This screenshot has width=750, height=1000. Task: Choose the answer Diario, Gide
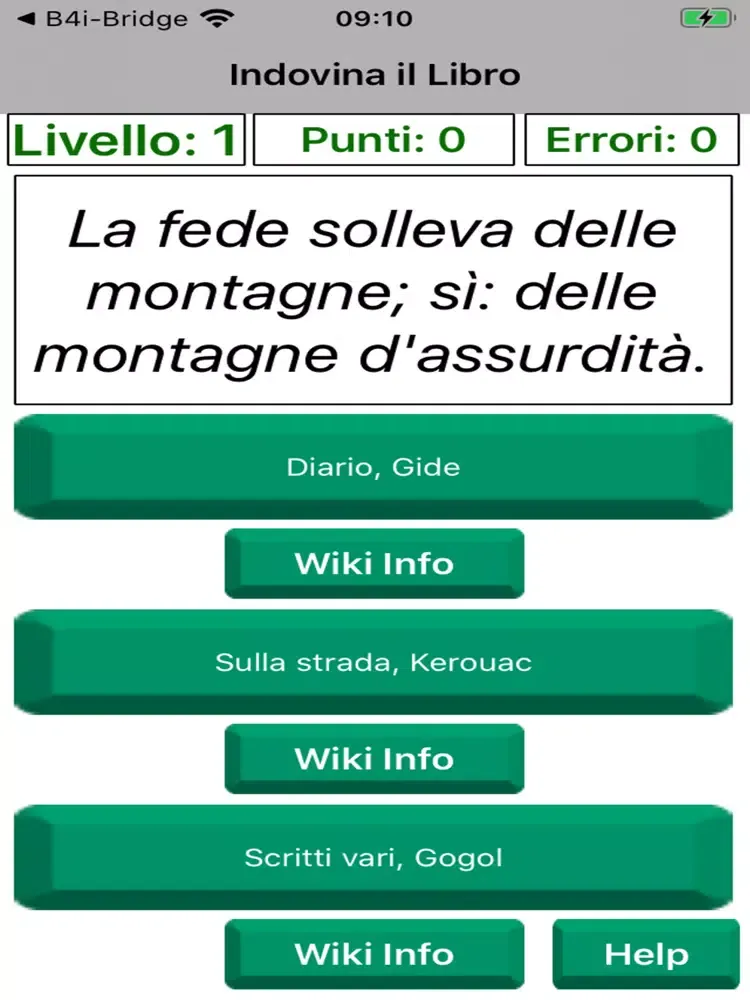point(373,467)
